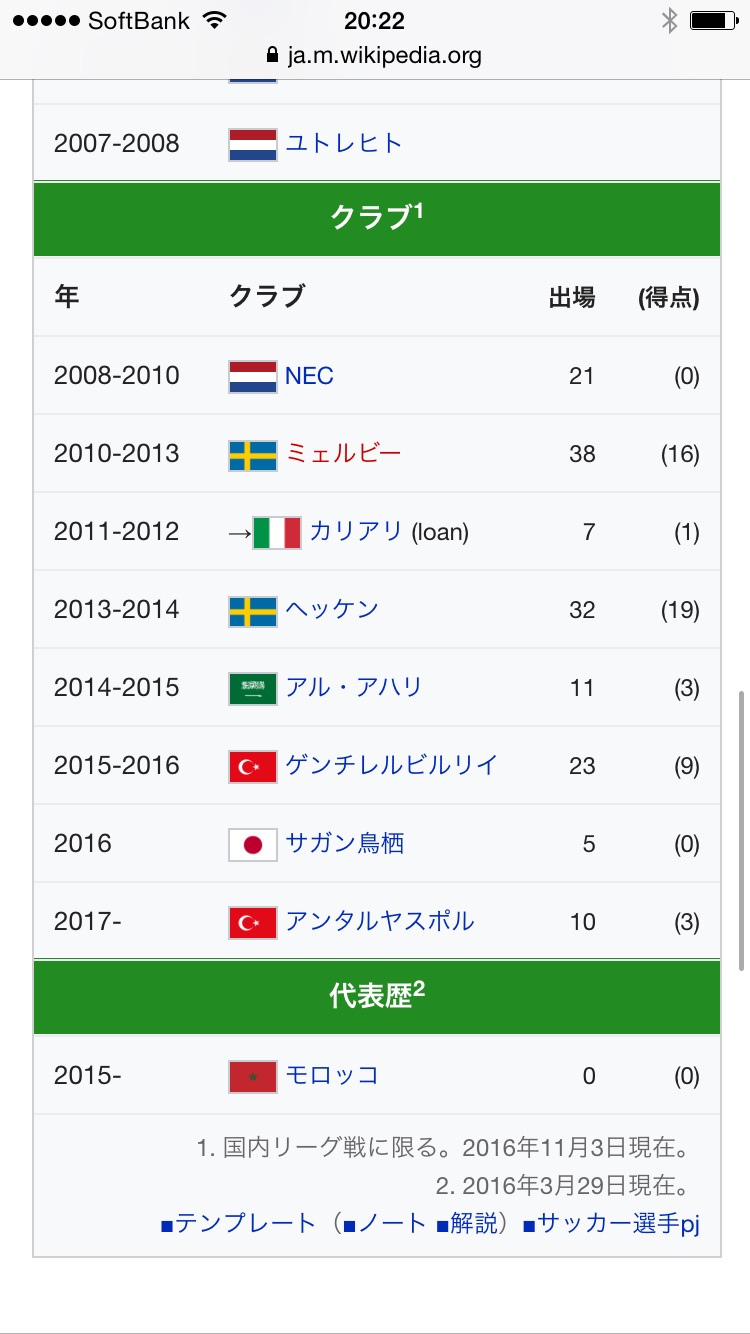Open the アンタルヤスポル link

point(380,921)
